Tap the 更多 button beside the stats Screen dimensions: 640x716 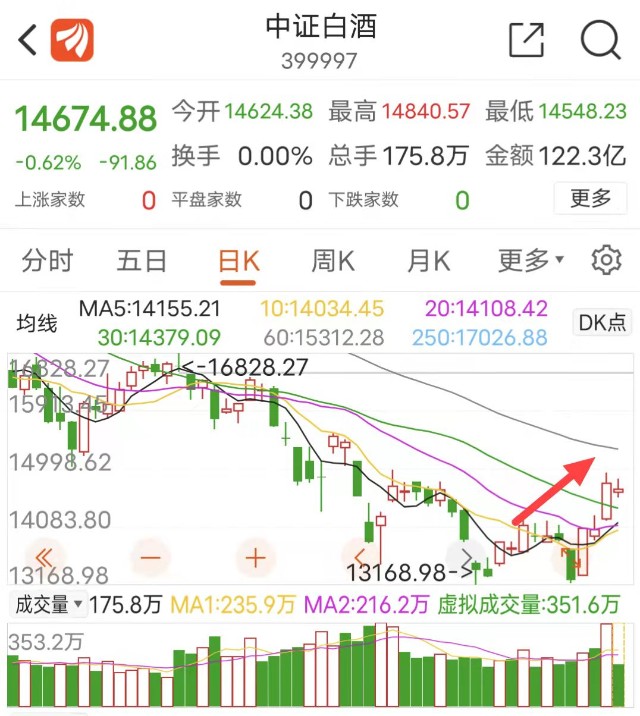pos(590,198)
